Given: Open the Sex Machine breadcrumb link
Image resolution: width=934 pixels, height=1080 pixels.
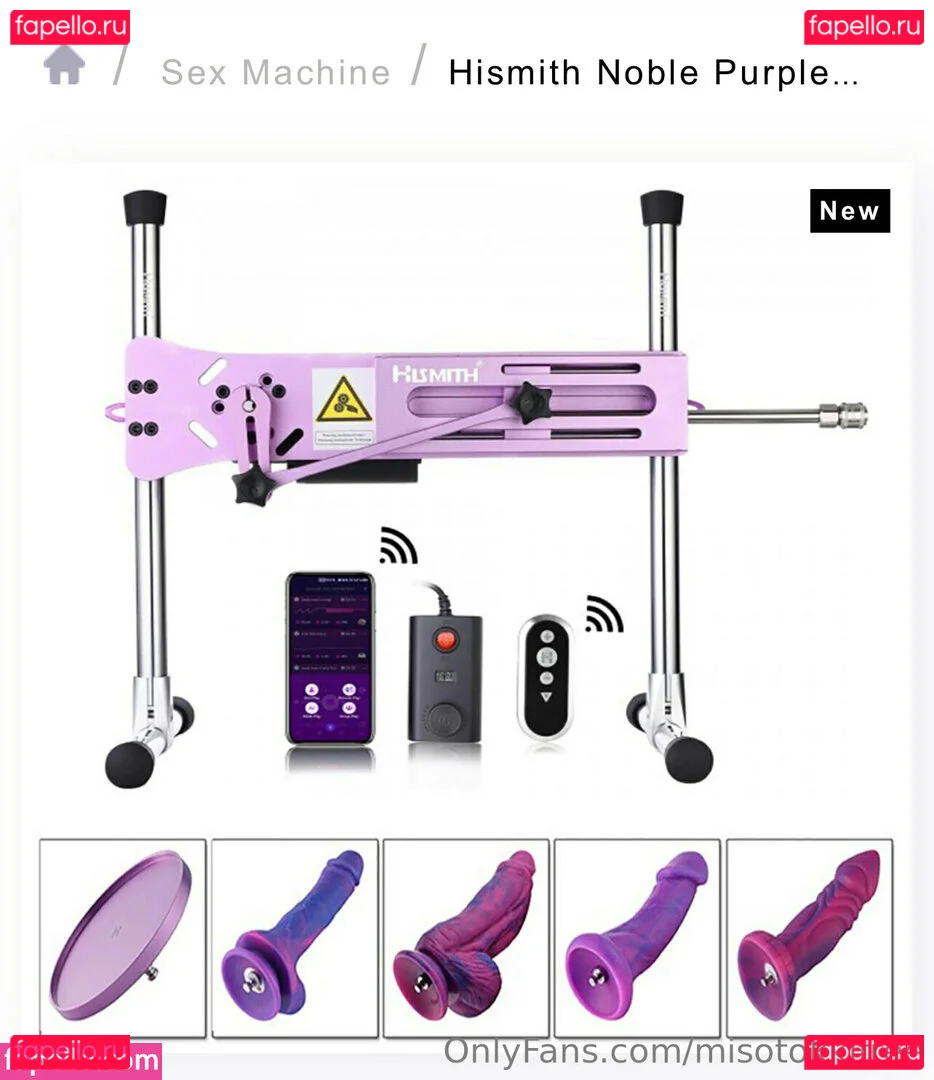Looking at the screenshot, I should coord(276,72).
